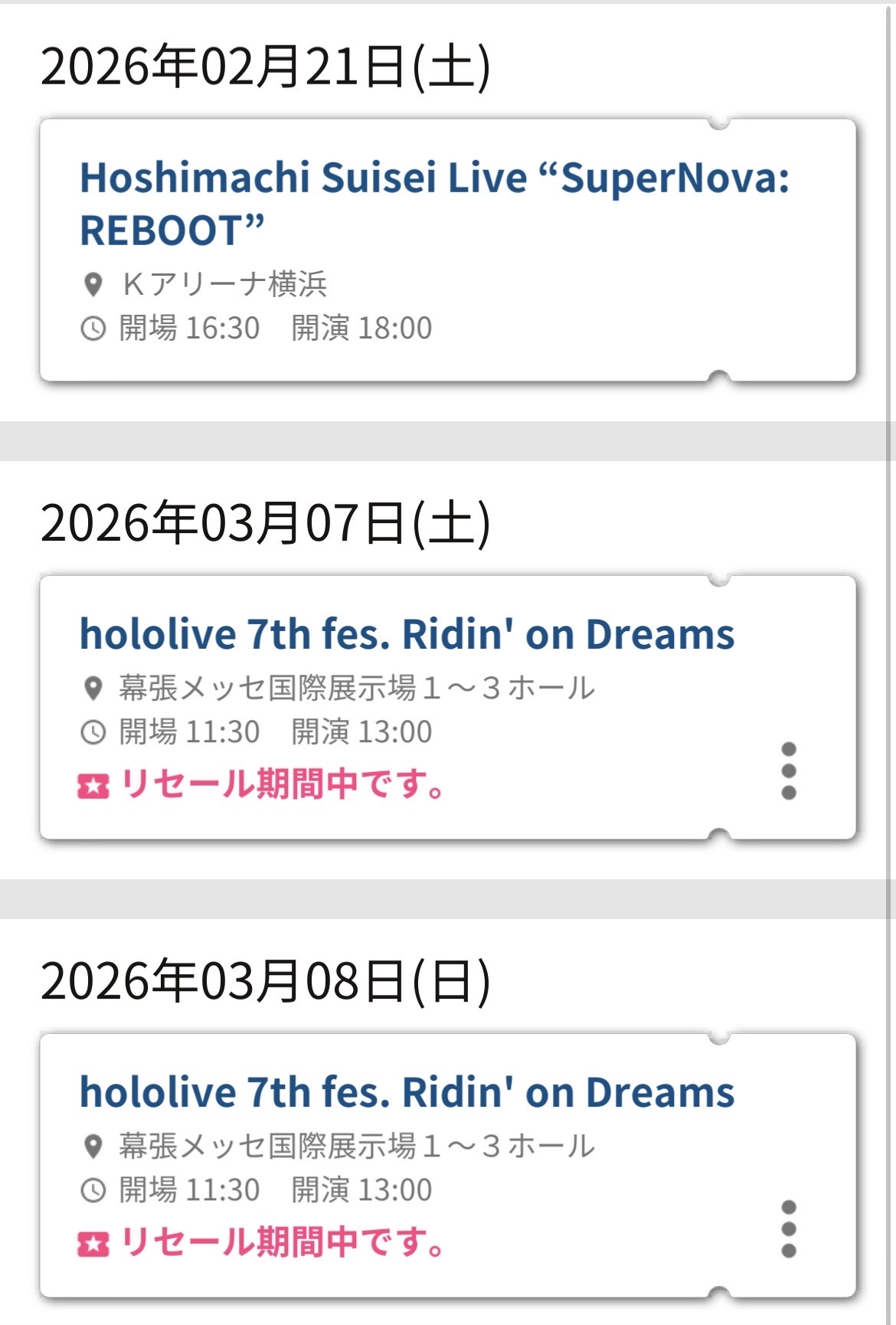The height and width of the screenshot is (1325, 896).
Task: Open the three-dot menu on March 8 ticket
Action: (x=788, y=1228)
